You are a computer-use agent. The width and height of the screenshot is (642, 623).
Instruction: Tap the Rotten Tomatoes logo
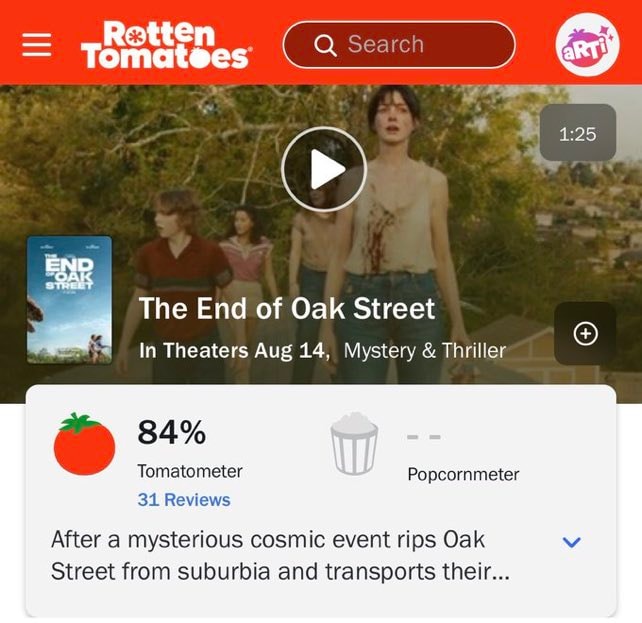pos(166,45)
